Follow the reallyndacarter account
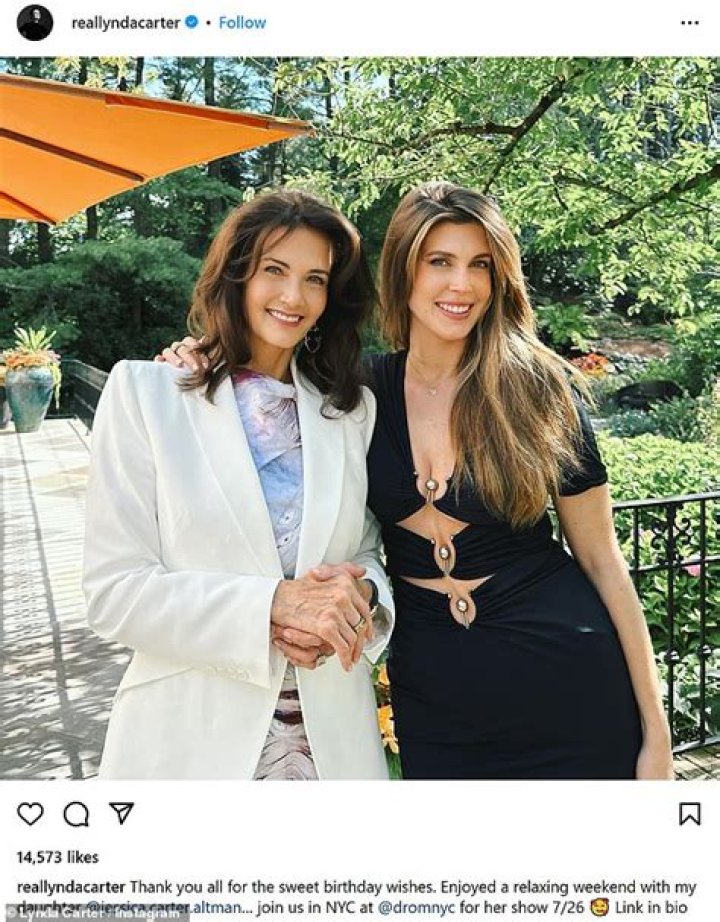The height and width of the screenshot is (922, 720). (242, 22)
